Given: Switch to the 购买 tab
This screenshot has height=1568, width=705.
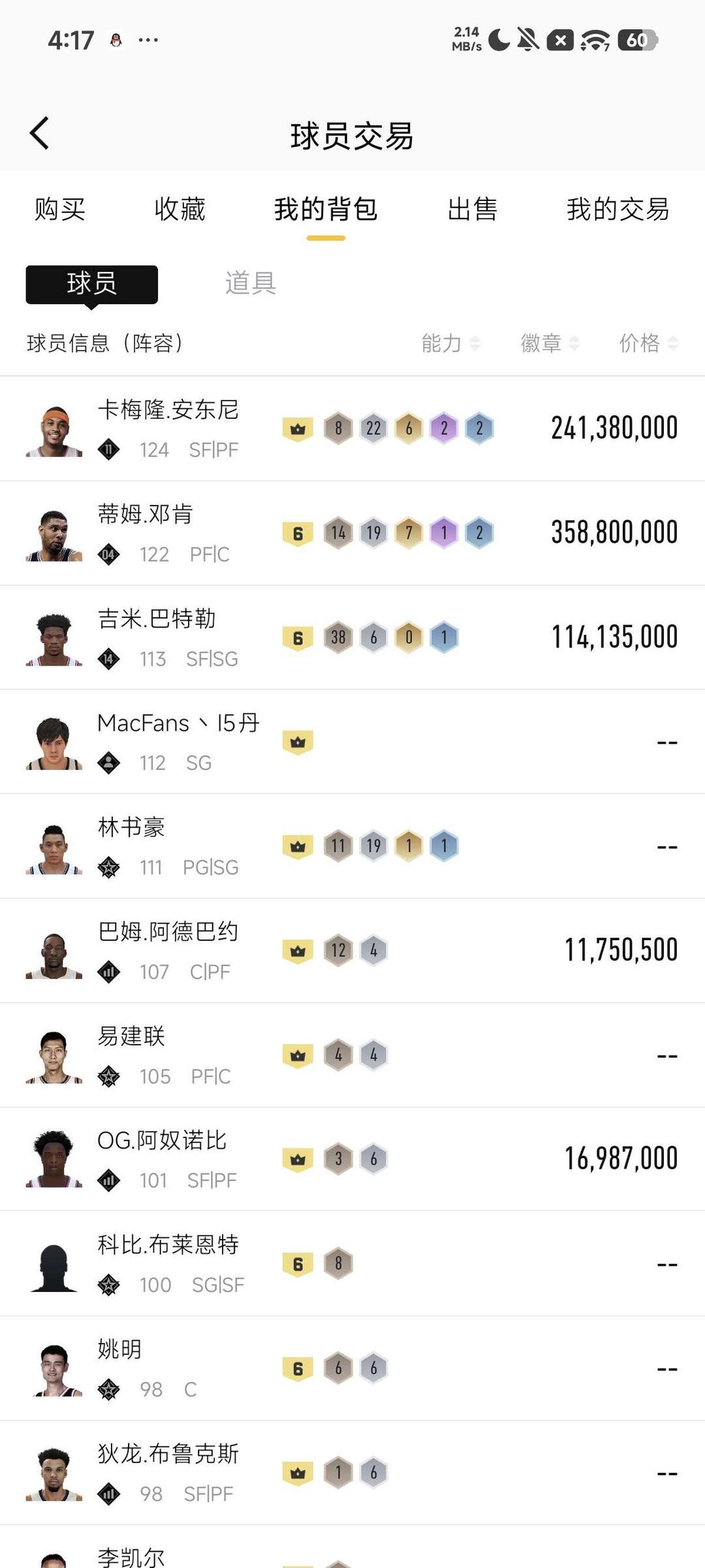Looking at the screenshot, I should point(60,209).
